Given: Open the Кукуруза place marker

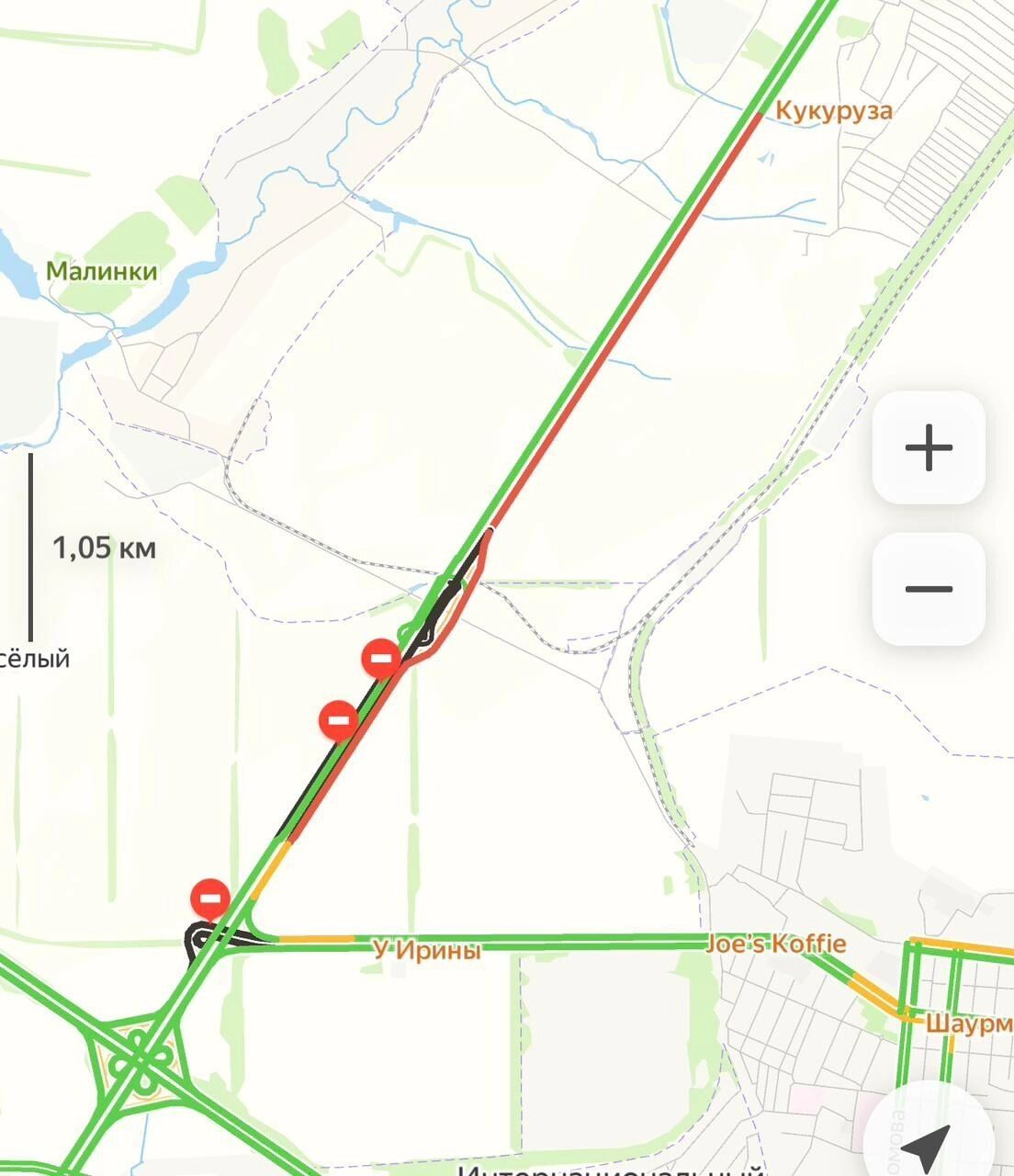Looking at the screenshot, I should coord(833,111).
